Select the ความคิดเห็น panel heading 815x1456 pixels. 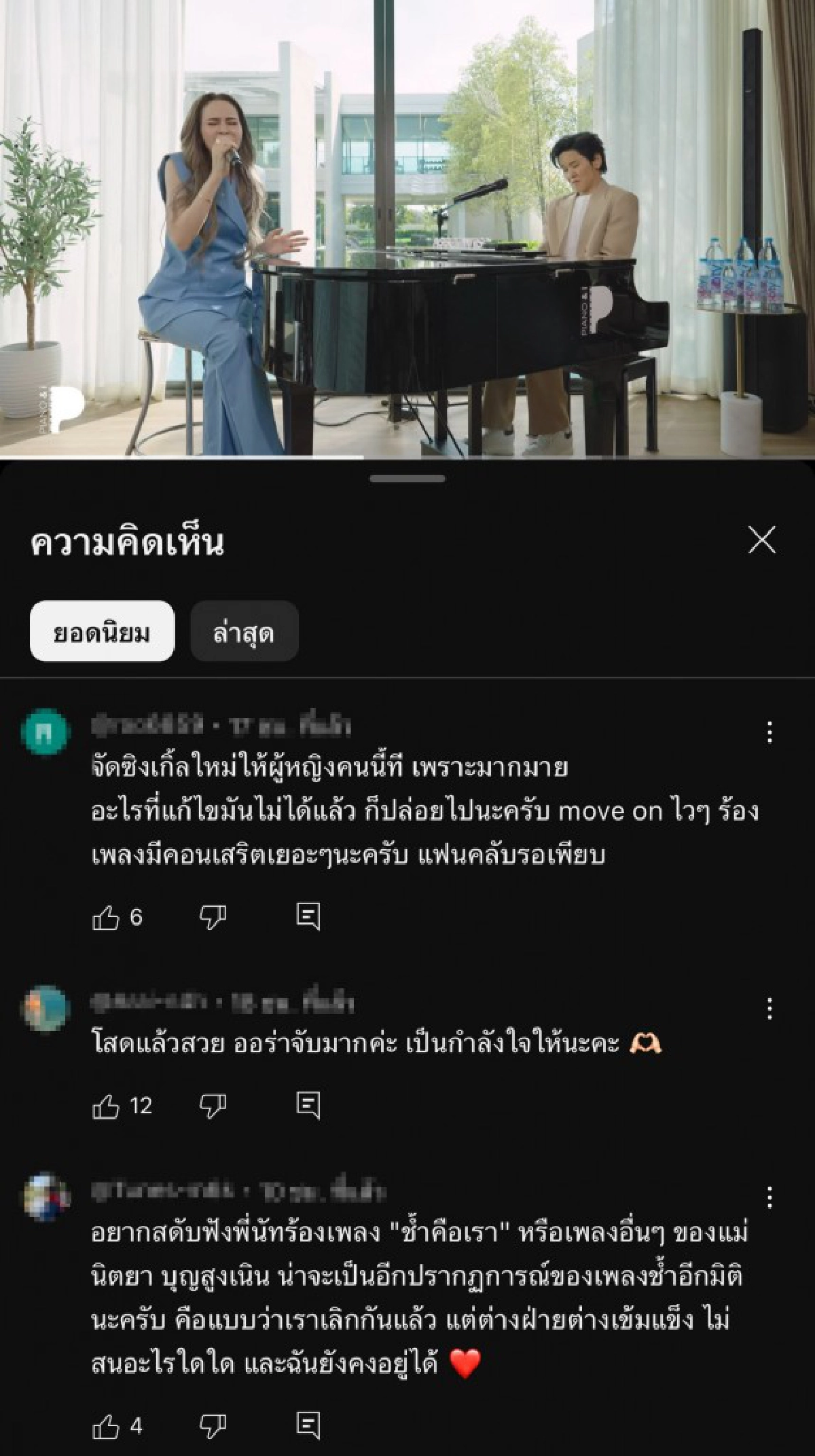point(129,541)
